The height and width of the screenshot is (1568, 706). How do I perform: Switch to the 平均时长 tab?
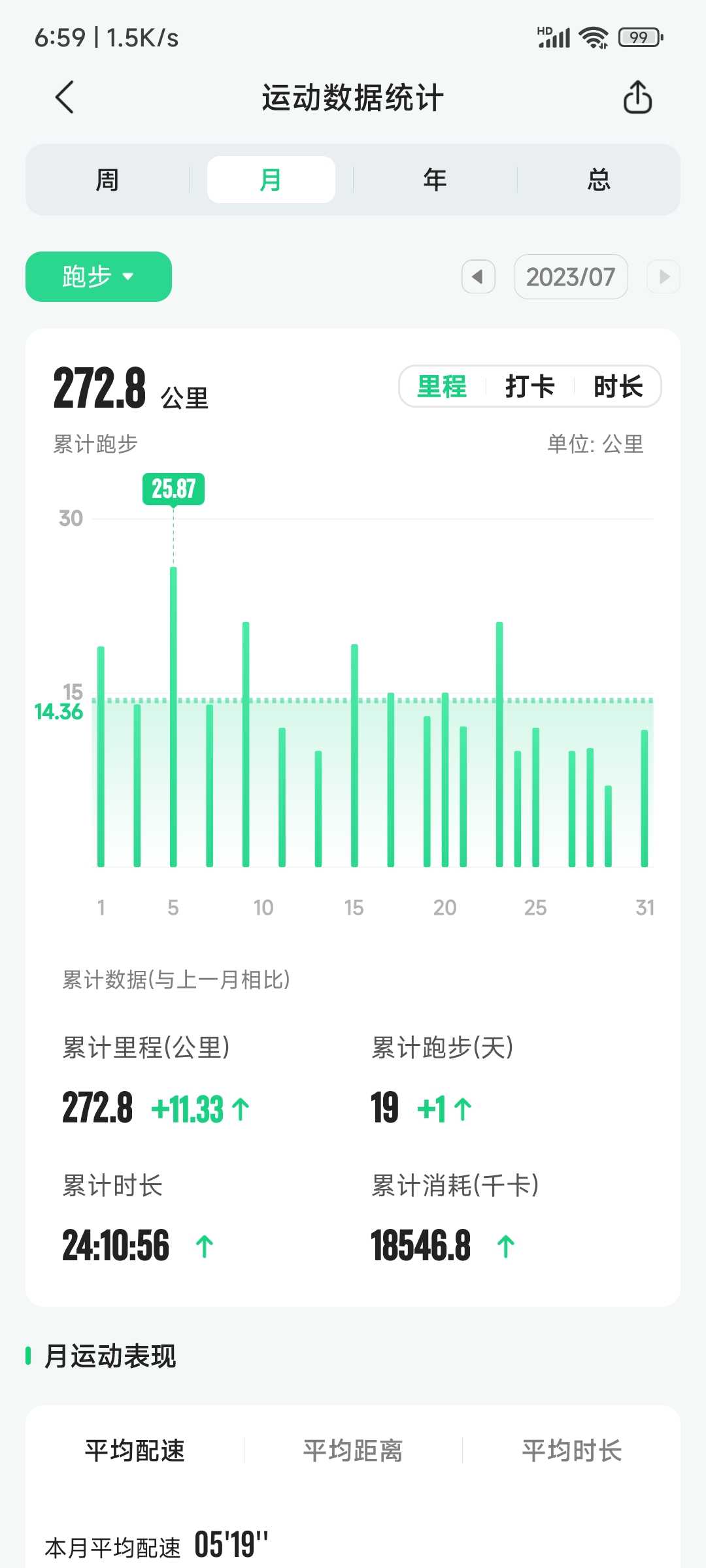[572, 1450]
